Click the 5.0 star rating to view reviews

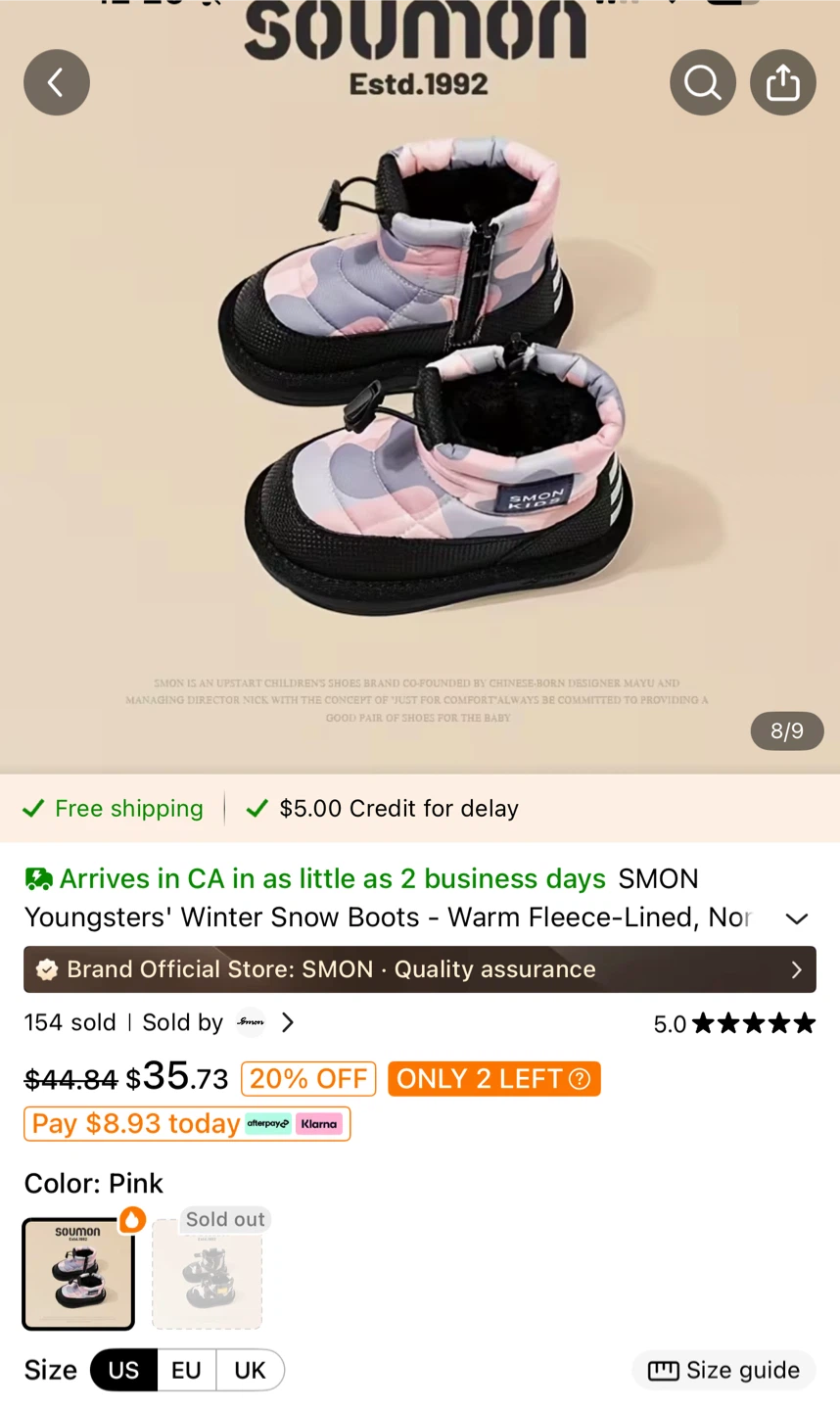(x=734, y=1023)
